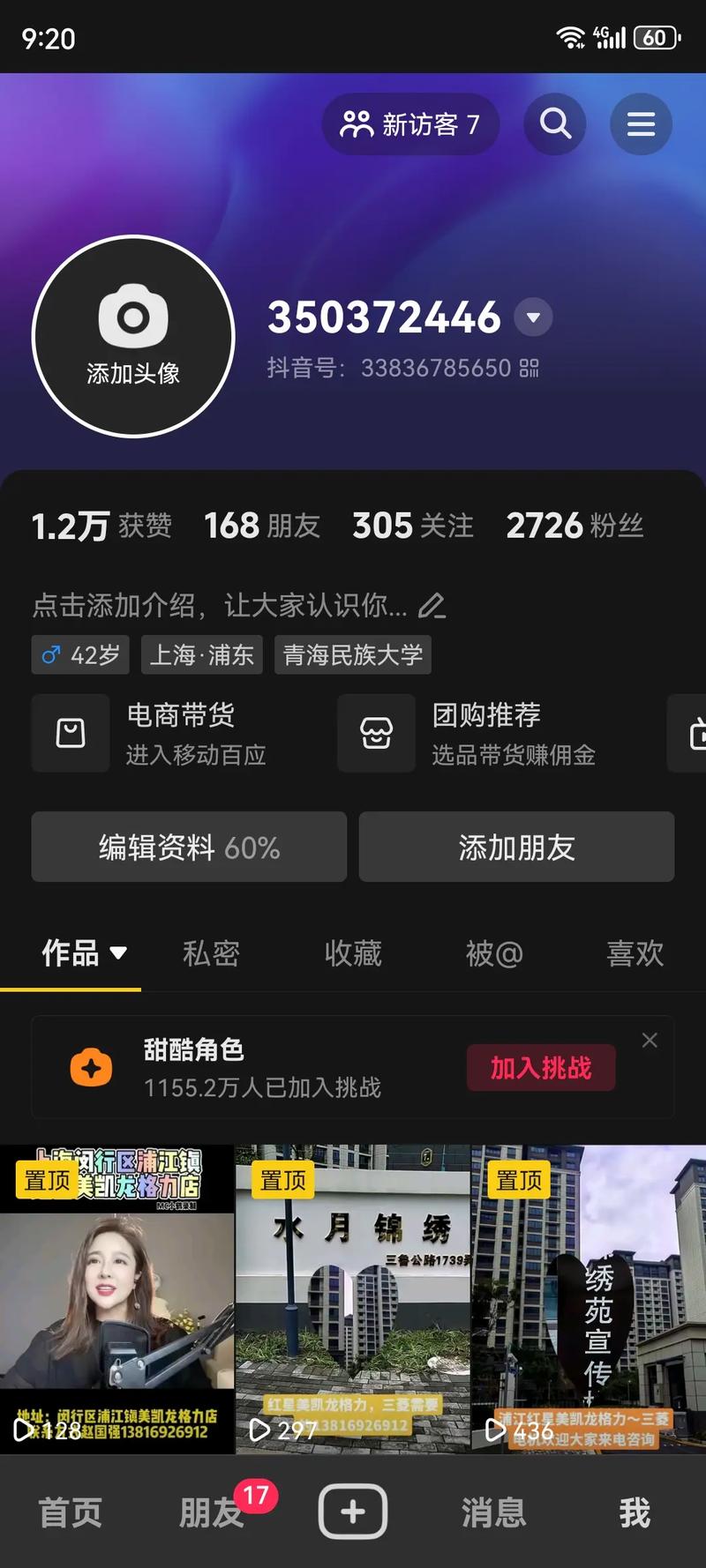This screenshot has height=1568, width=706.
Task: Open the search icon at top
Action: click(555, 123)
